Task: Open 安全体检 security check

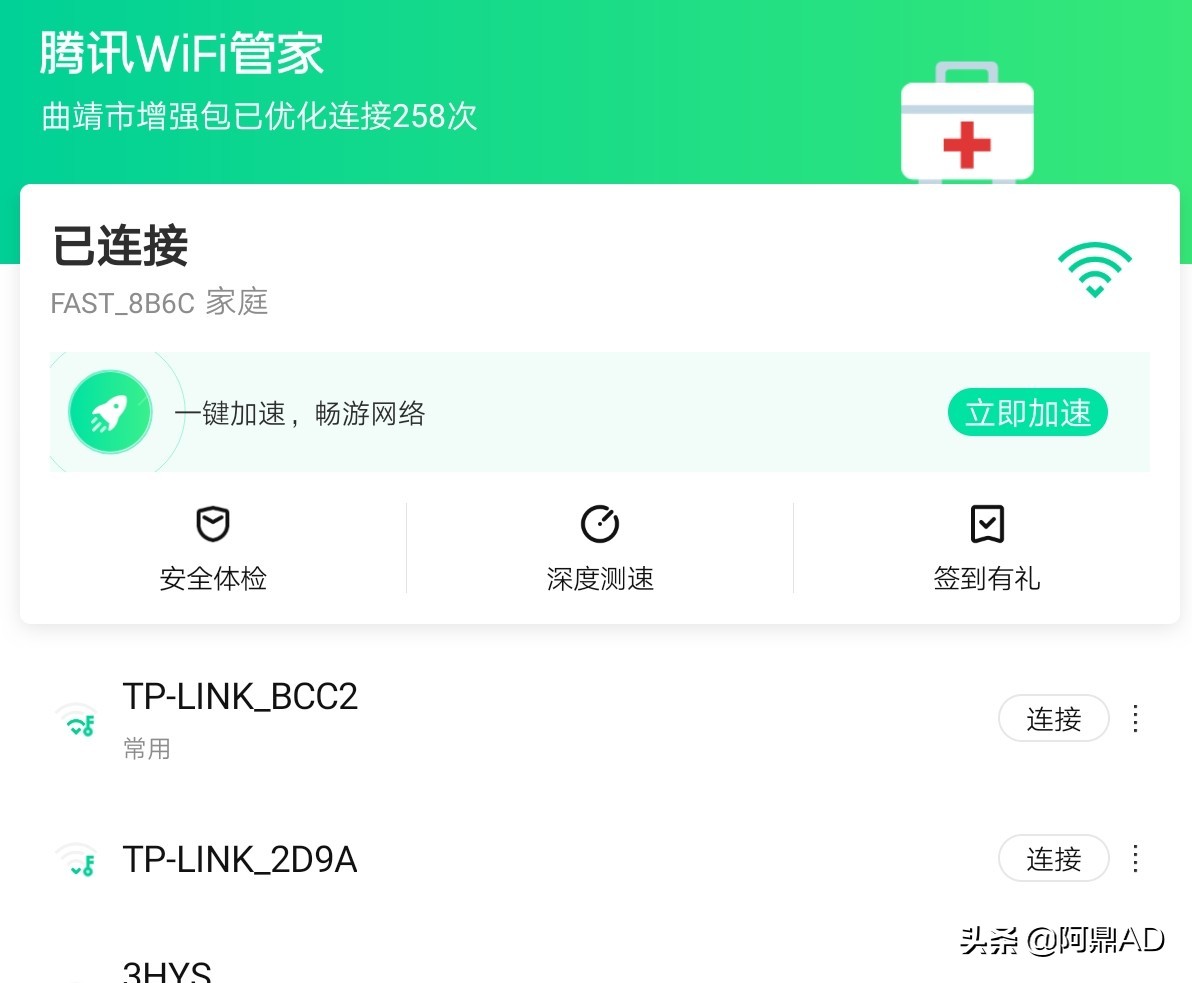Action: pyautogui.click(x=213, y=548)
